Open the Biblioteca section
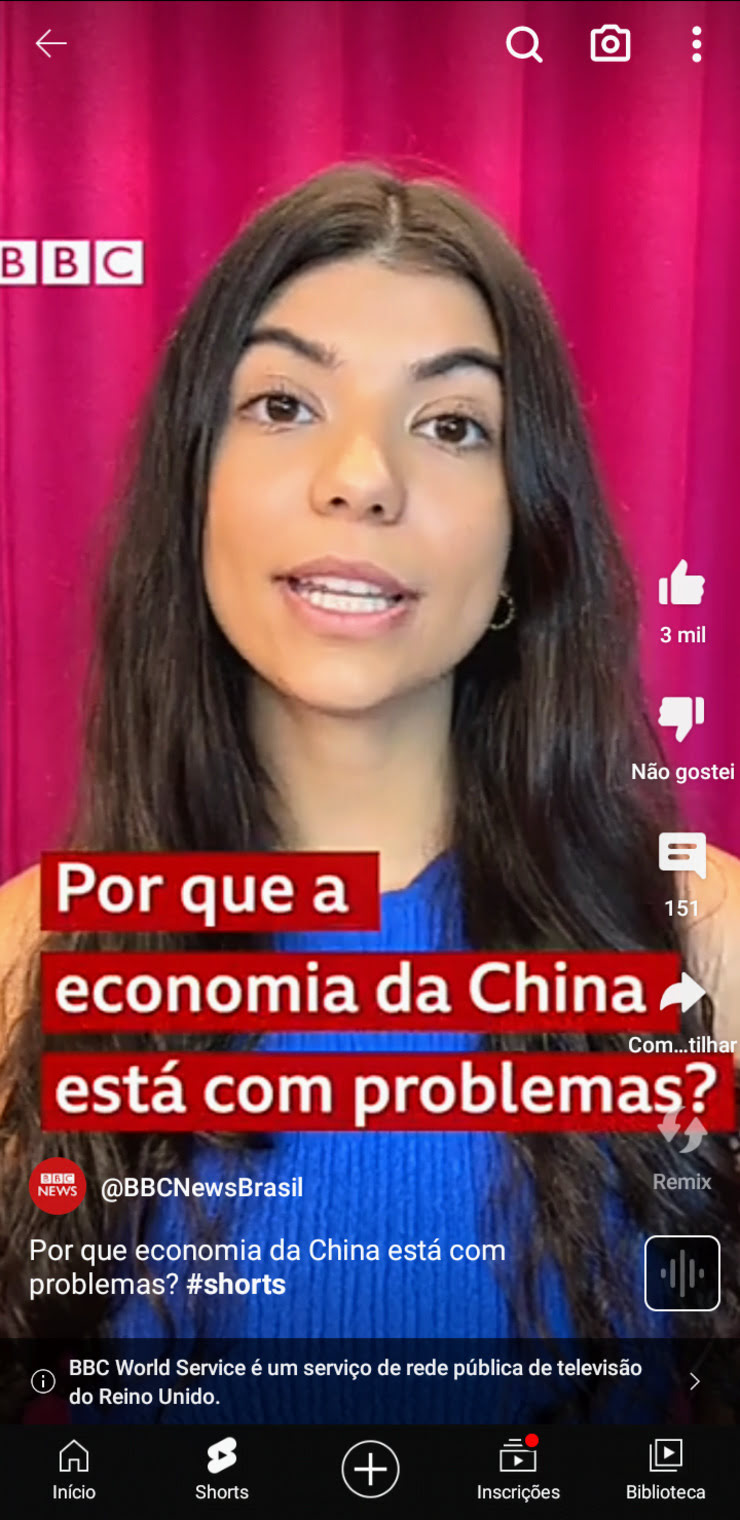 664,1468
